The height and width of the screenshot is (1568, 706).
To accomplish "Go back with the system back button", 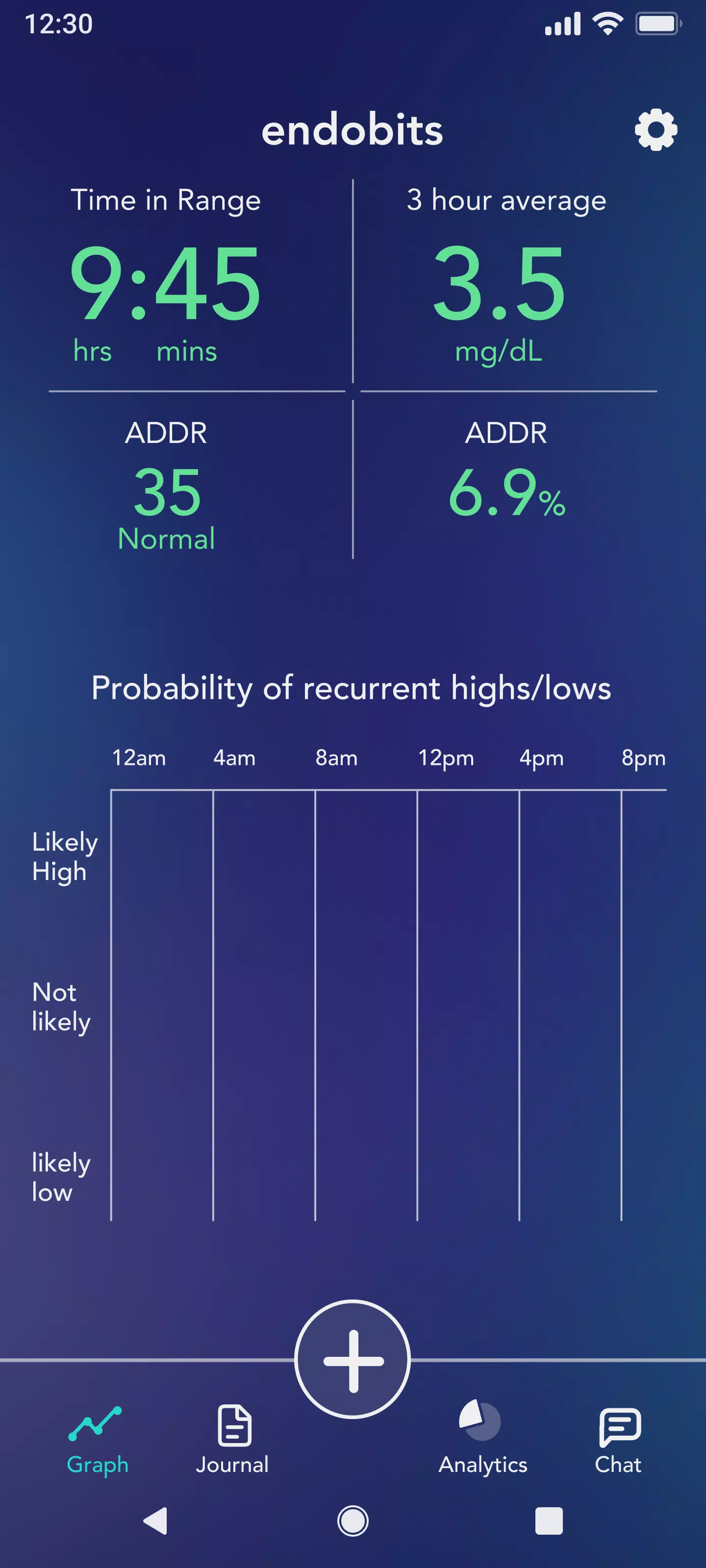I will pyautogui.click(x=156, y=1520).
